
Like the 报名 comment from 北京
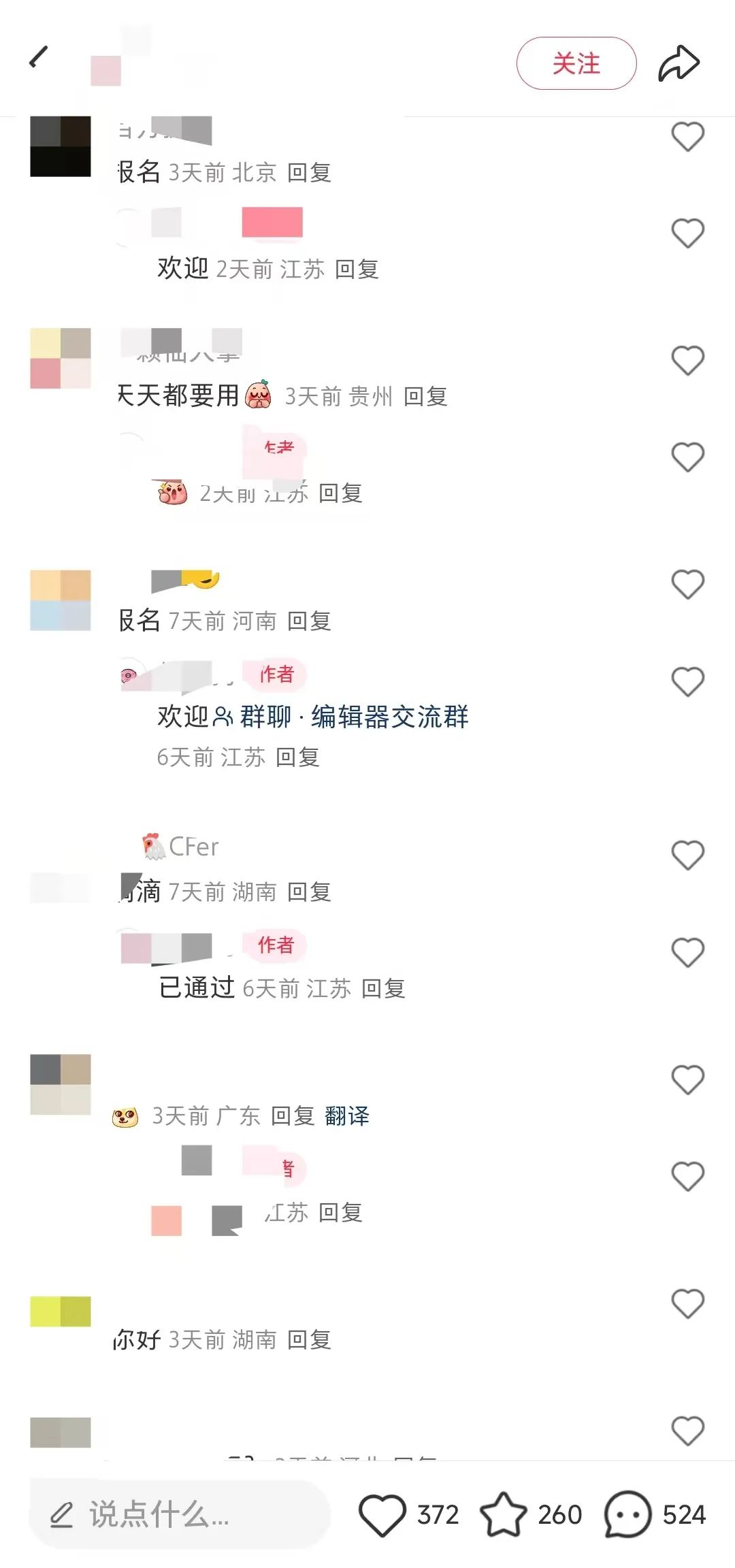[x=687, y=136]
